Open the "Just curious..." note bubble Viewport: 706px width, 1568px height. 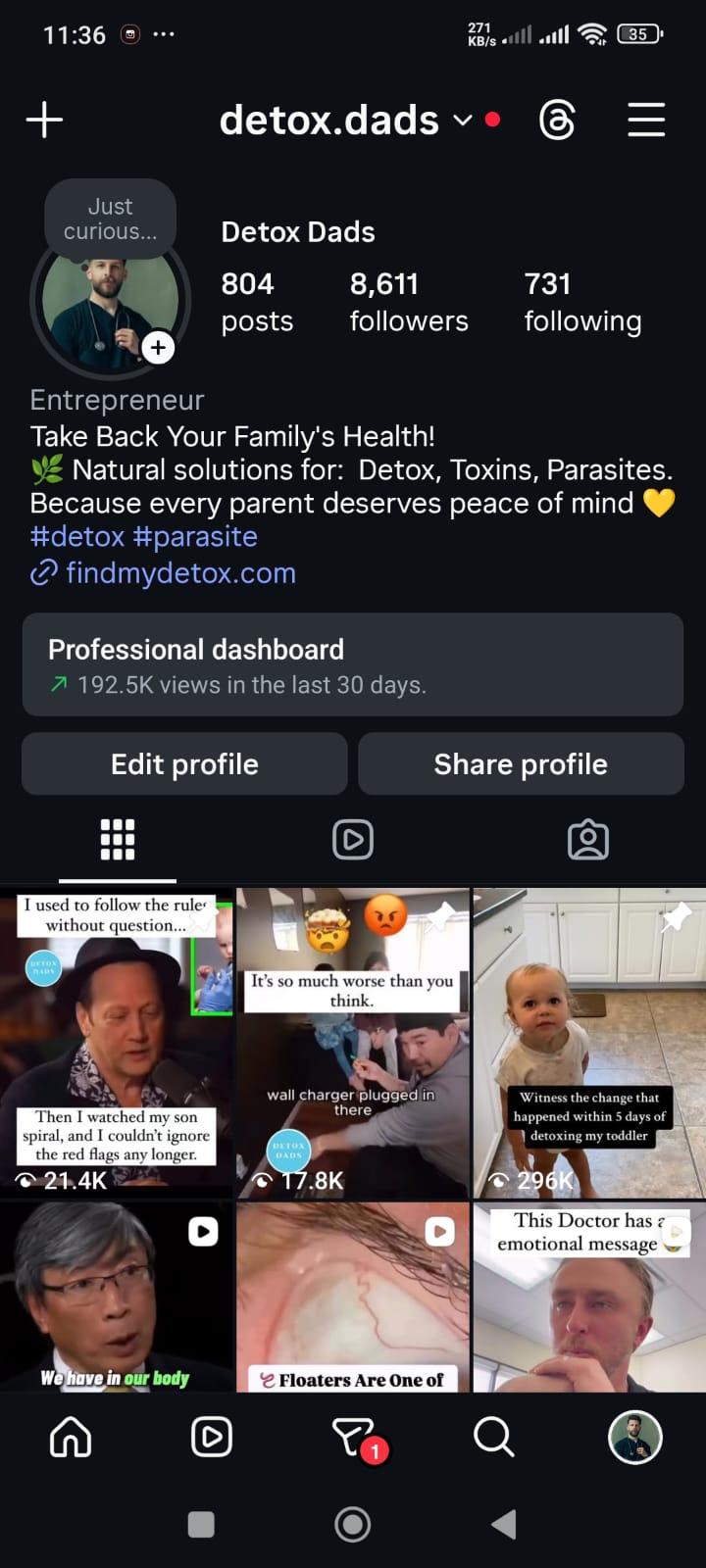click(x=110, y=220)
